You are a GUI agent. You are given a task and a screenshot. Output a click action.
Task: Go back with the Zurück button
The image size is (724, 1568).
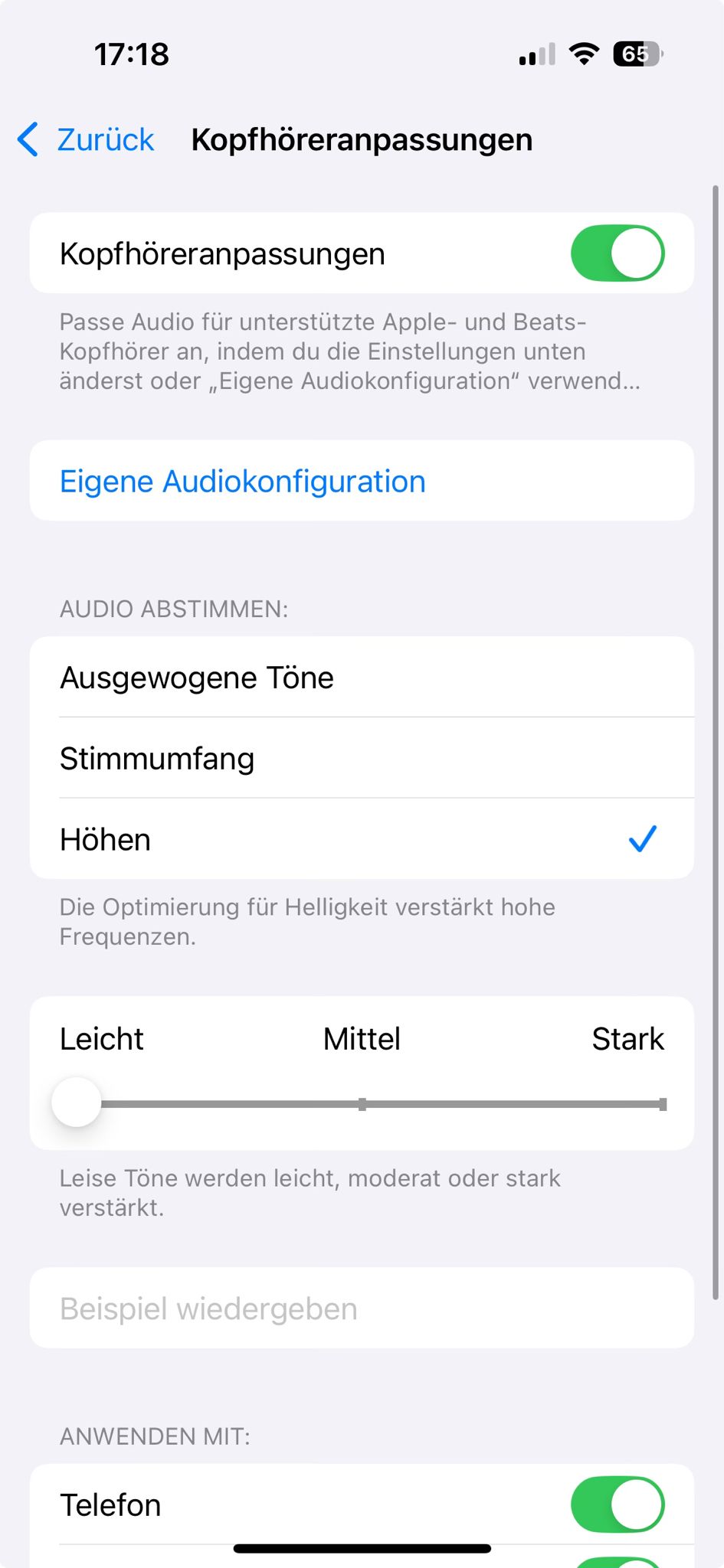tap(86, 140)
